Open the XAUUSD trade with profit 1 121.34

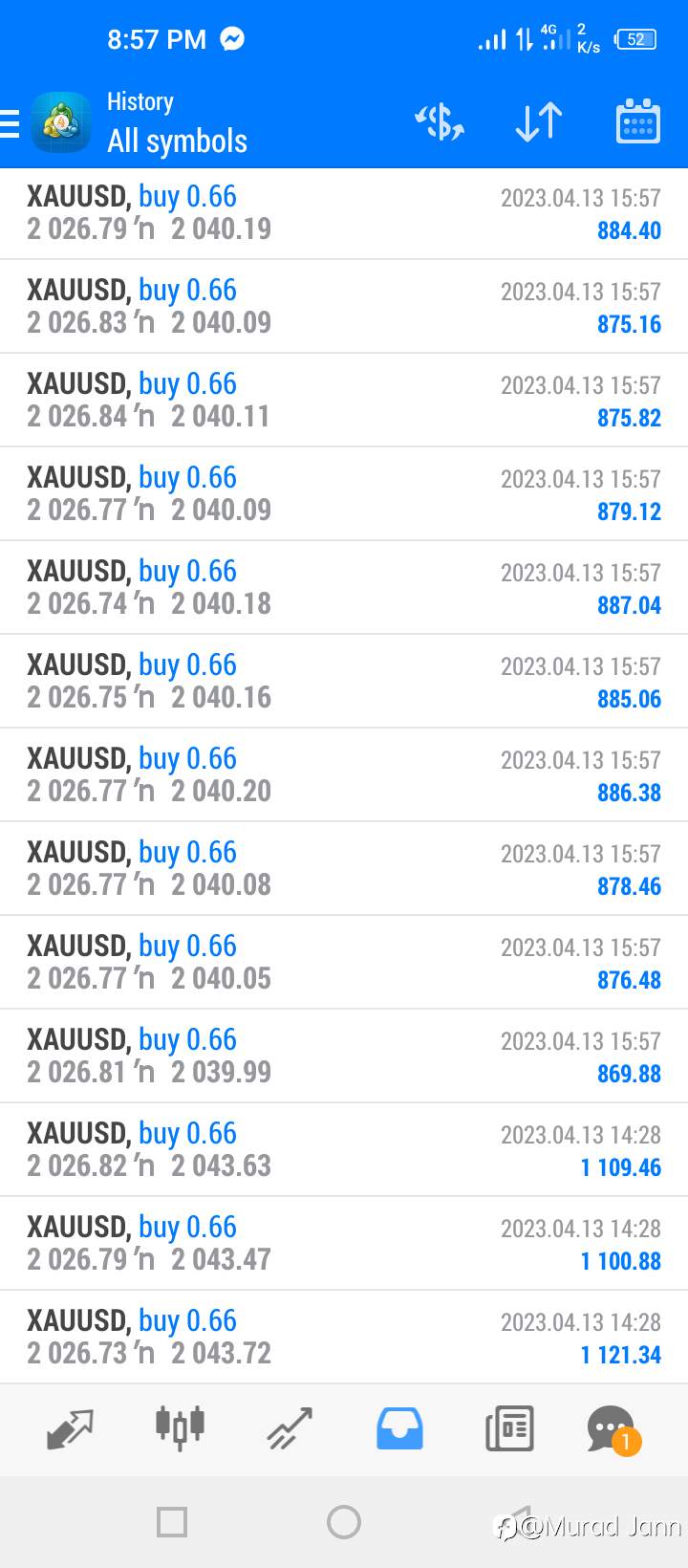pyautogui.click(x=344, y=1338)
